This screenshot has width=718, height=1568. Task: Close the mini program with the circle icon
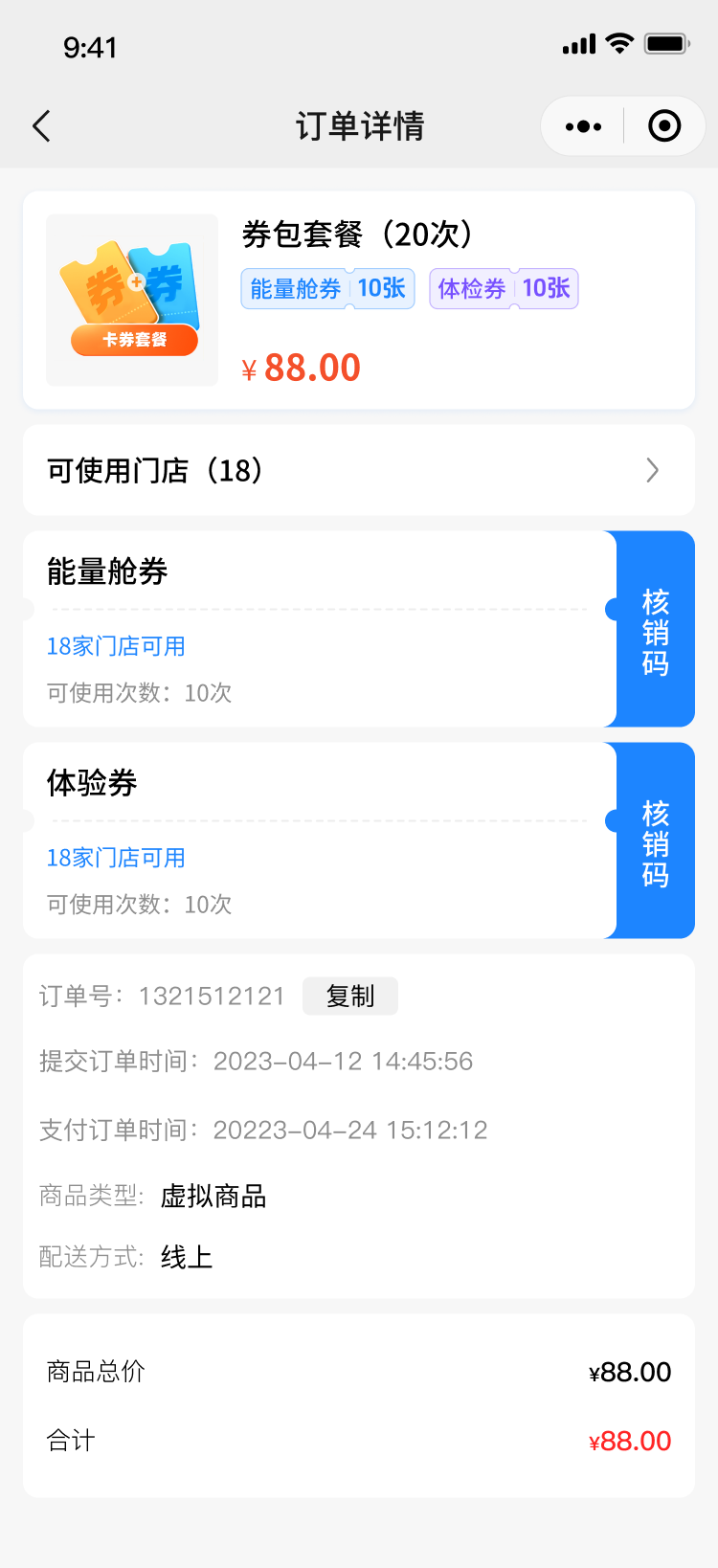664,126
